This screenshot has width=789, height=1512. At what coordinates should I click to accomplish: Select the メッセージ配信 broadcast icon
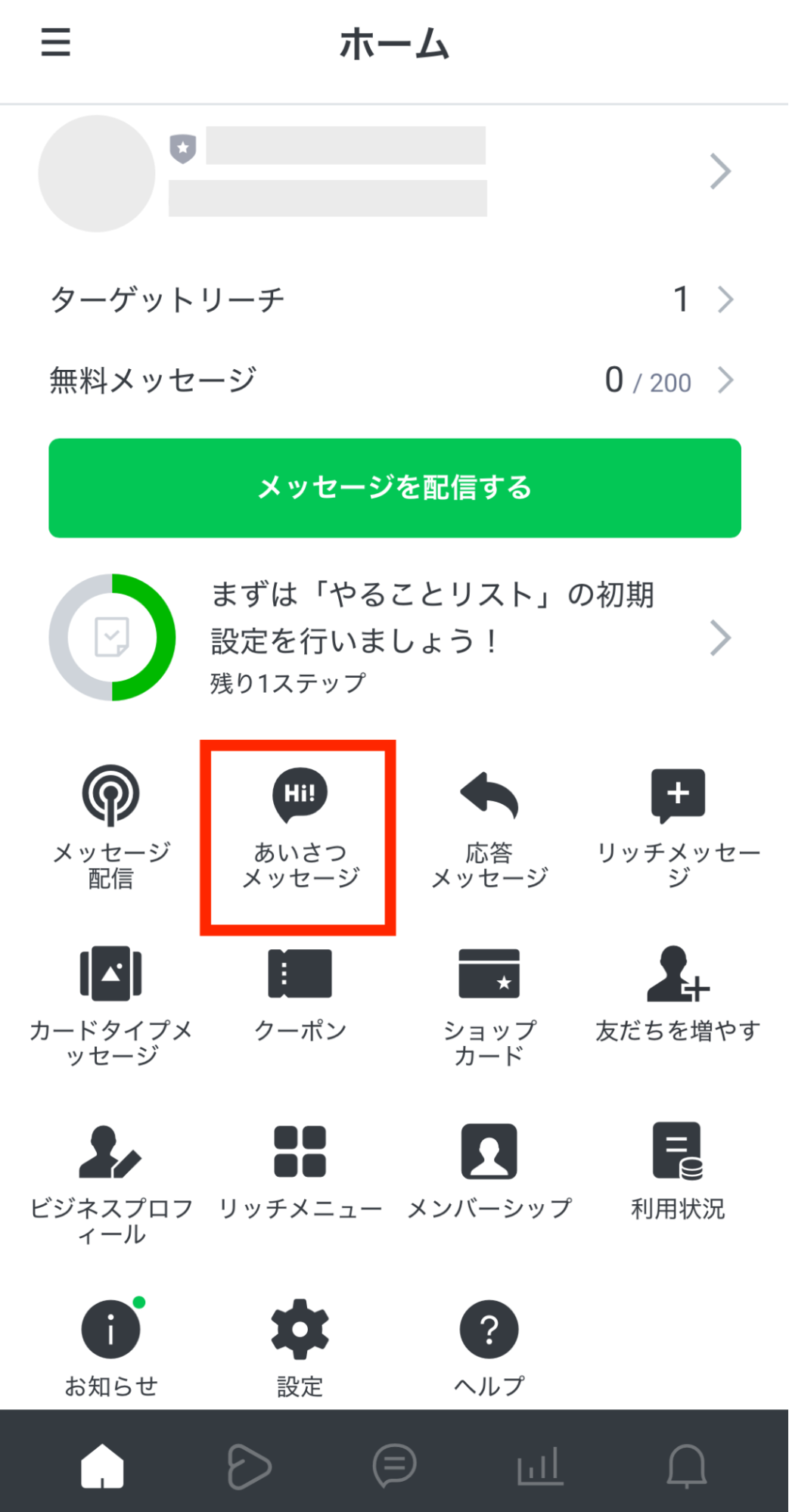(110, 832)
